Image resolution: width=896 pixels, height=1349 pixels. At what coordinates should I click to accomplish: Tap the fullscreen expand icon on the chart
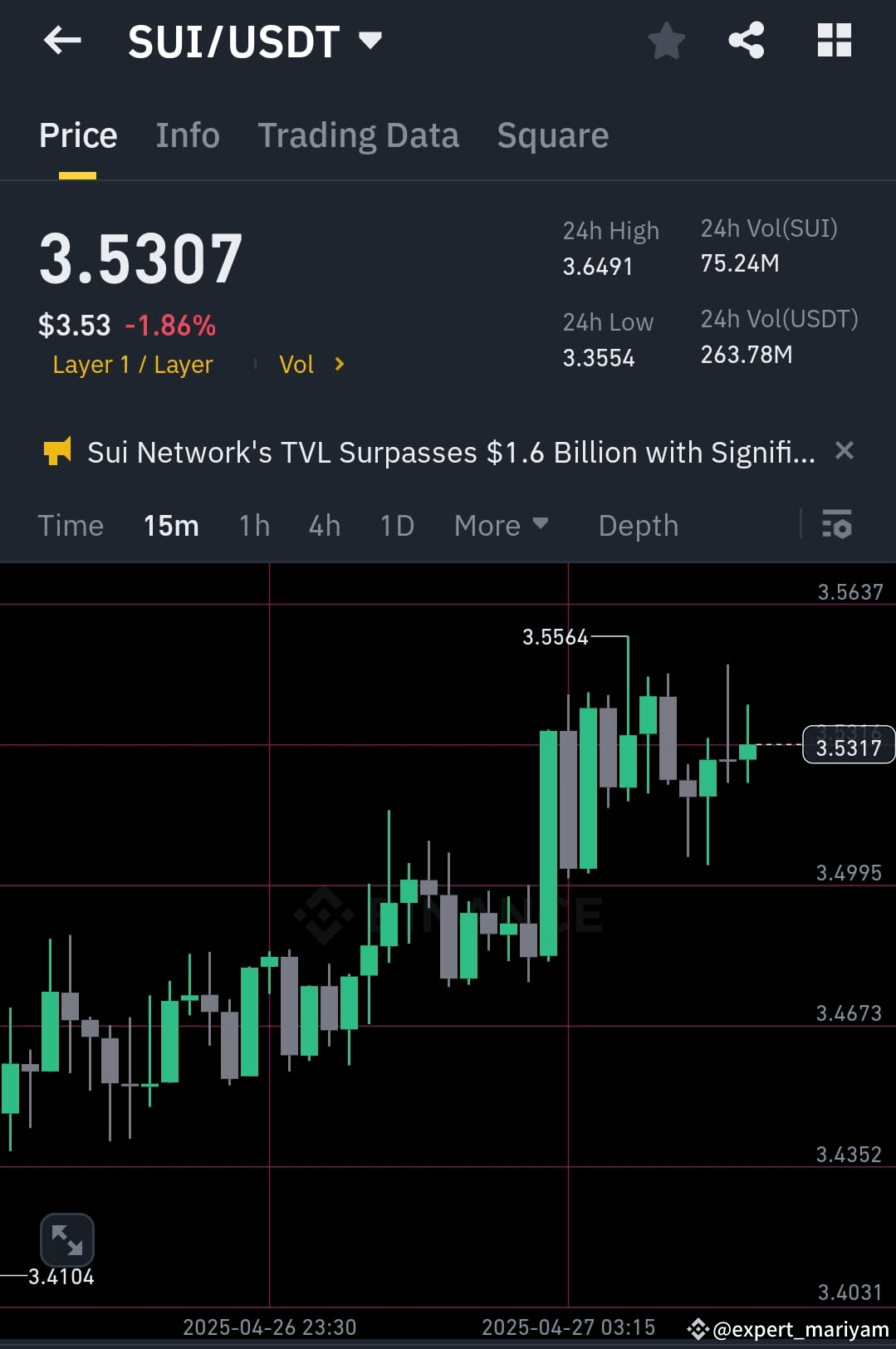click(66, 1240)
